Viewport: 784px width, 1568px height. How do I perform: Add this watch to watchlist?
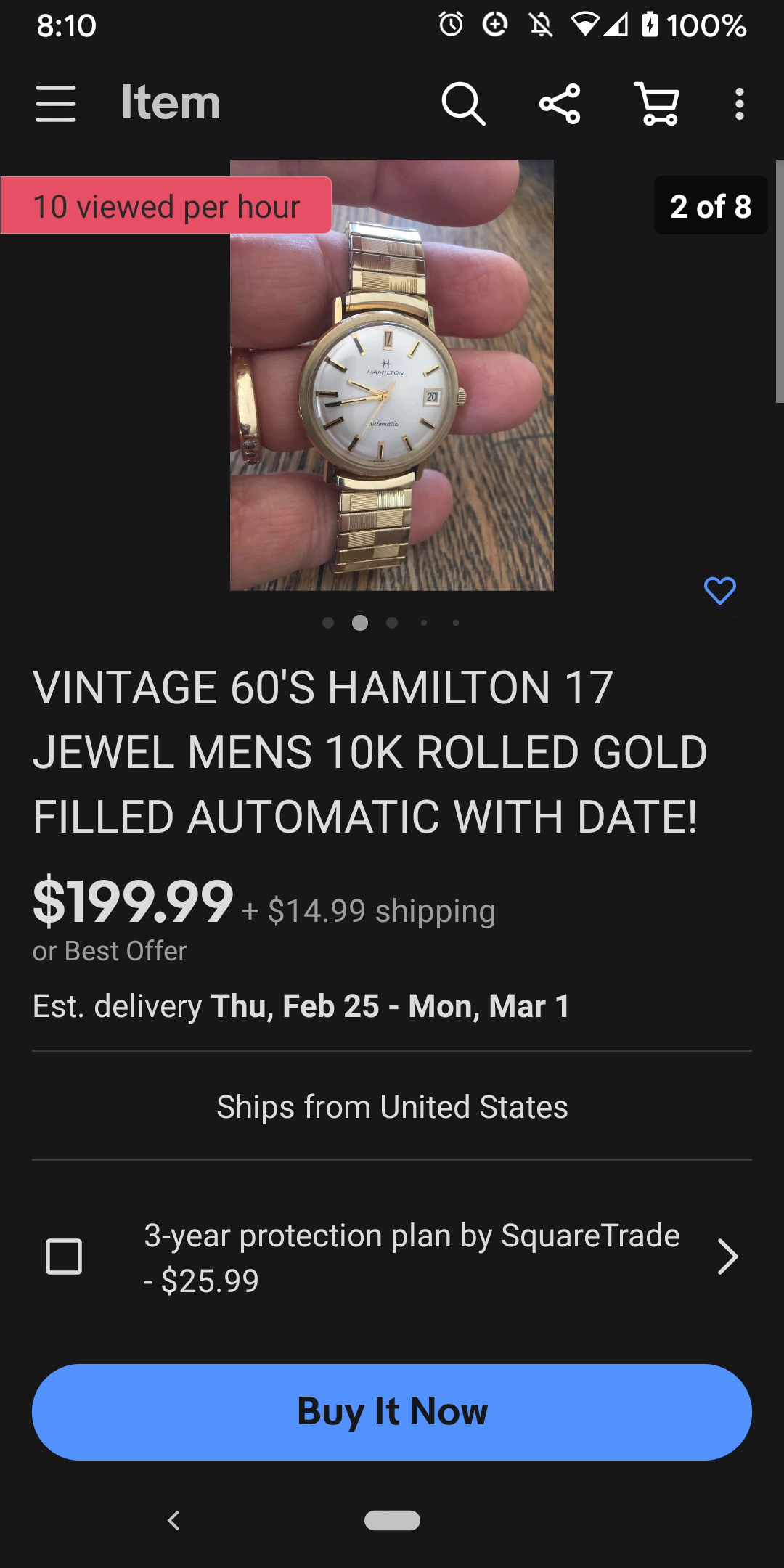coord(719,591)
